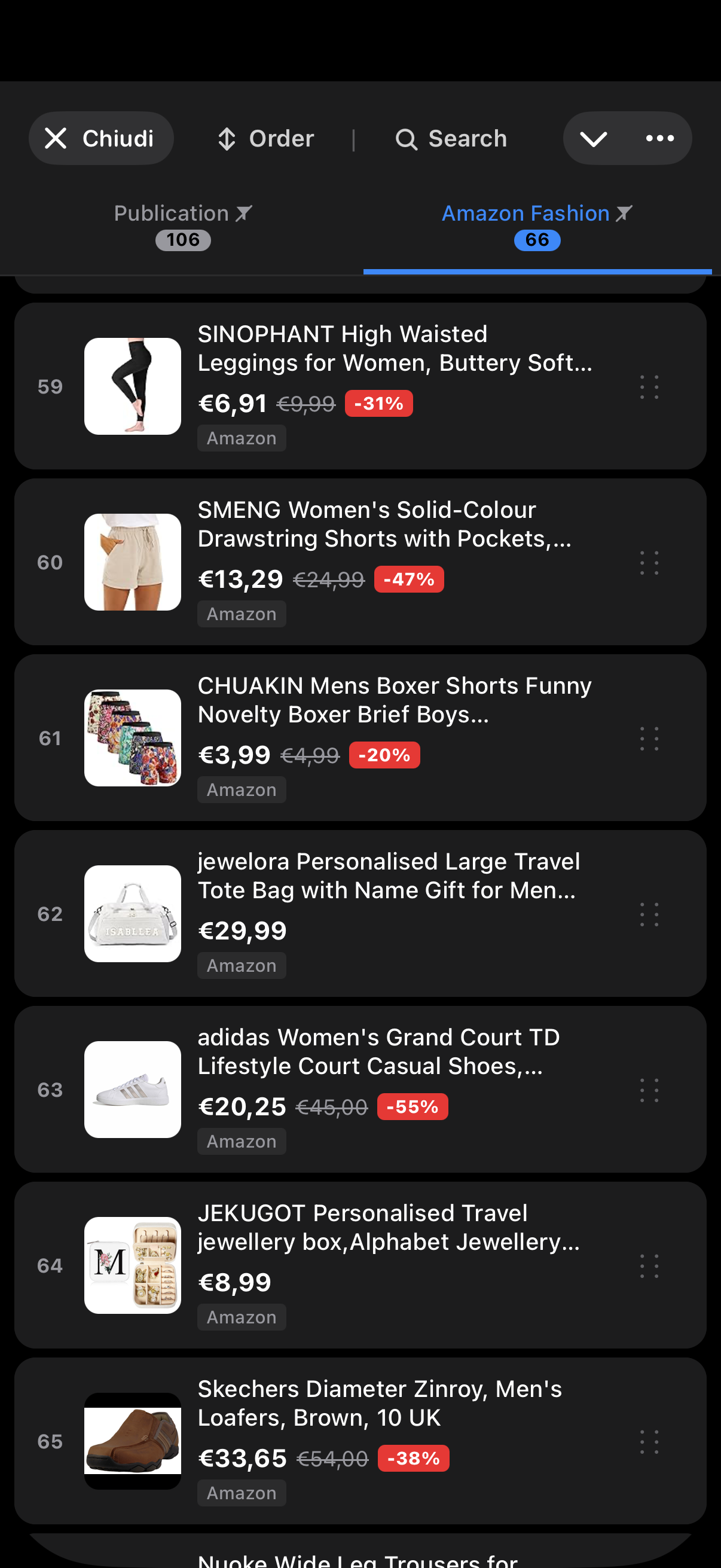Open the three-dot overflow menu

[659, 139]
